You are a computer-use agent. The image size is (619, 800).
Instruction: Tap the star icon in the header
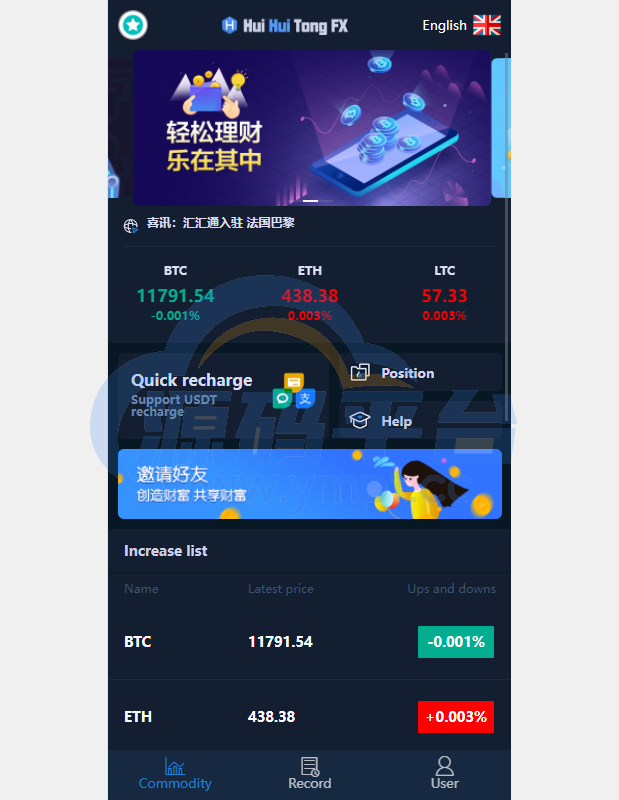(x=133, y=26)
